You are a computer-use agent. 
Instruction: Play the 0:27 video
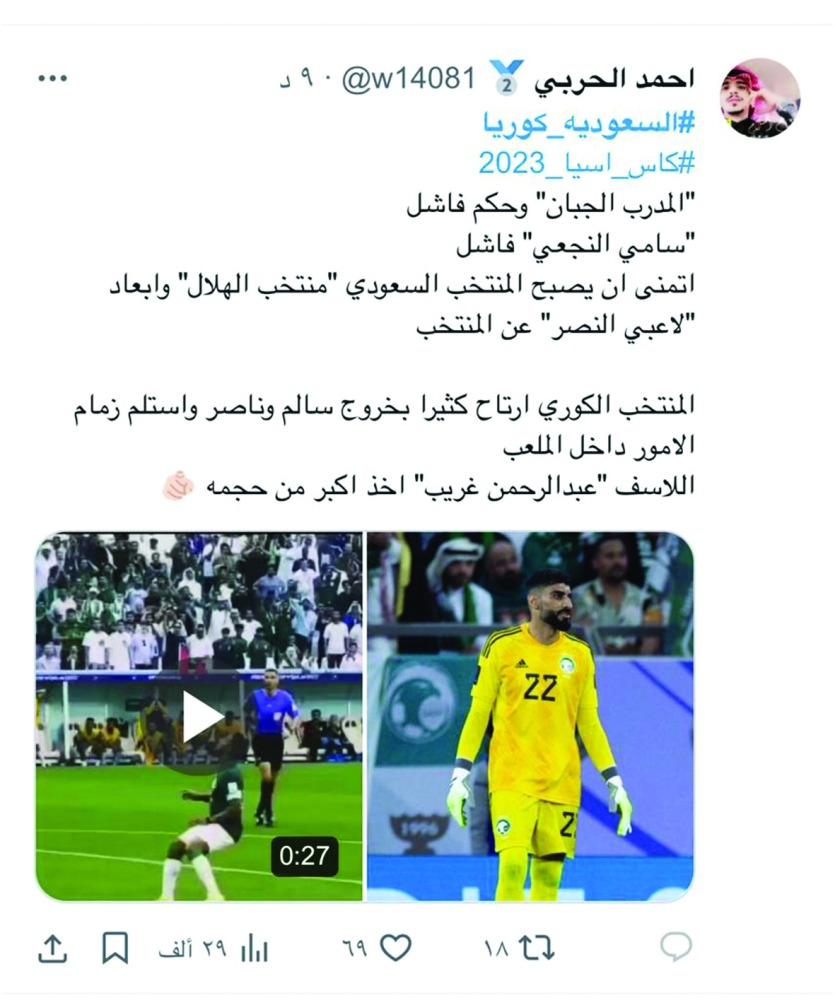[x=200, y=716]
